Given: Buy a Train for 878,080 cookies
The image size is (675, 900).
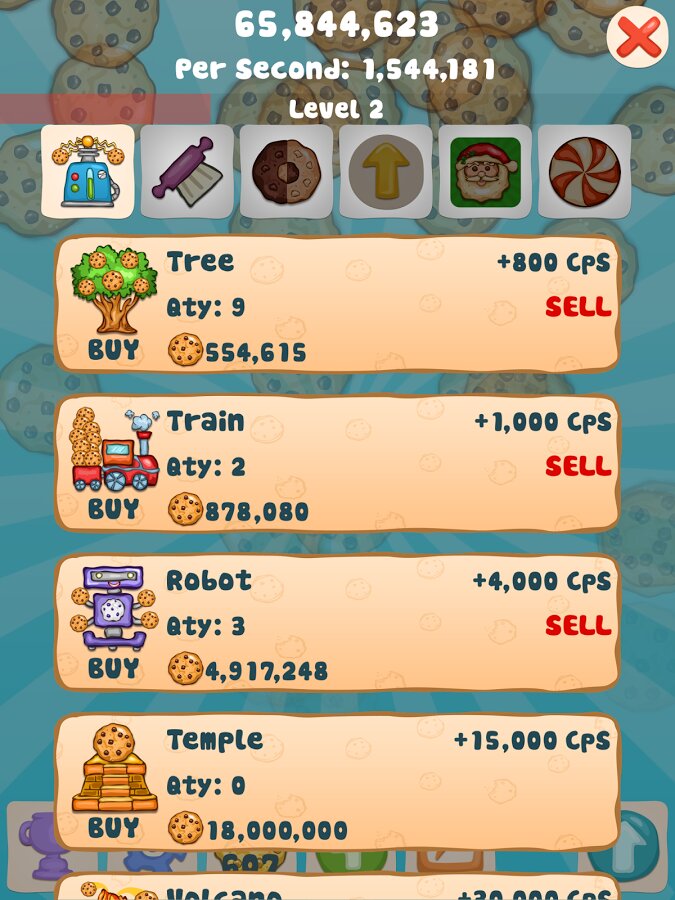Looking at the screenshot, I should 113,508.
